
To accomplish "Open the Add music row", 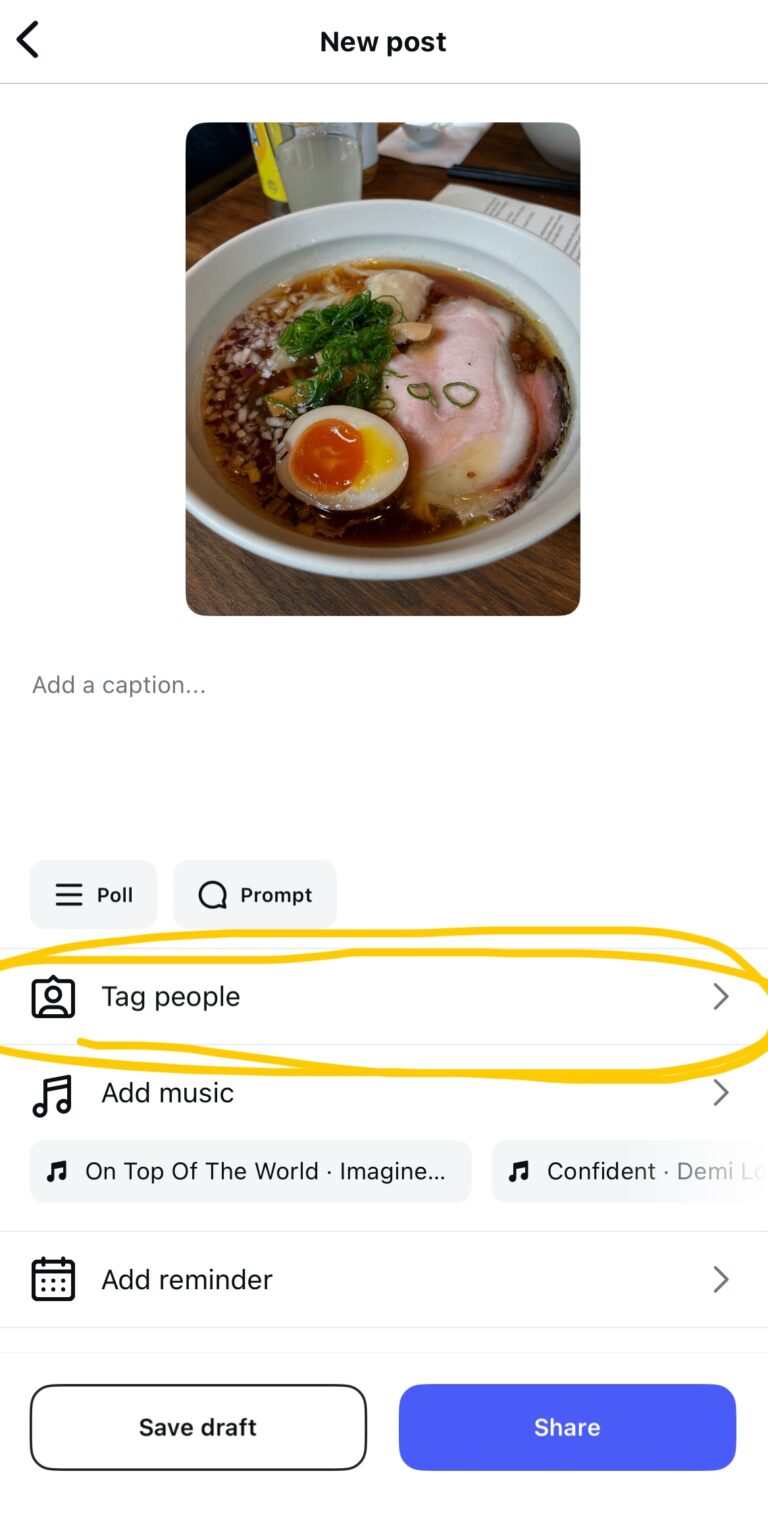I will [383, 1093].
